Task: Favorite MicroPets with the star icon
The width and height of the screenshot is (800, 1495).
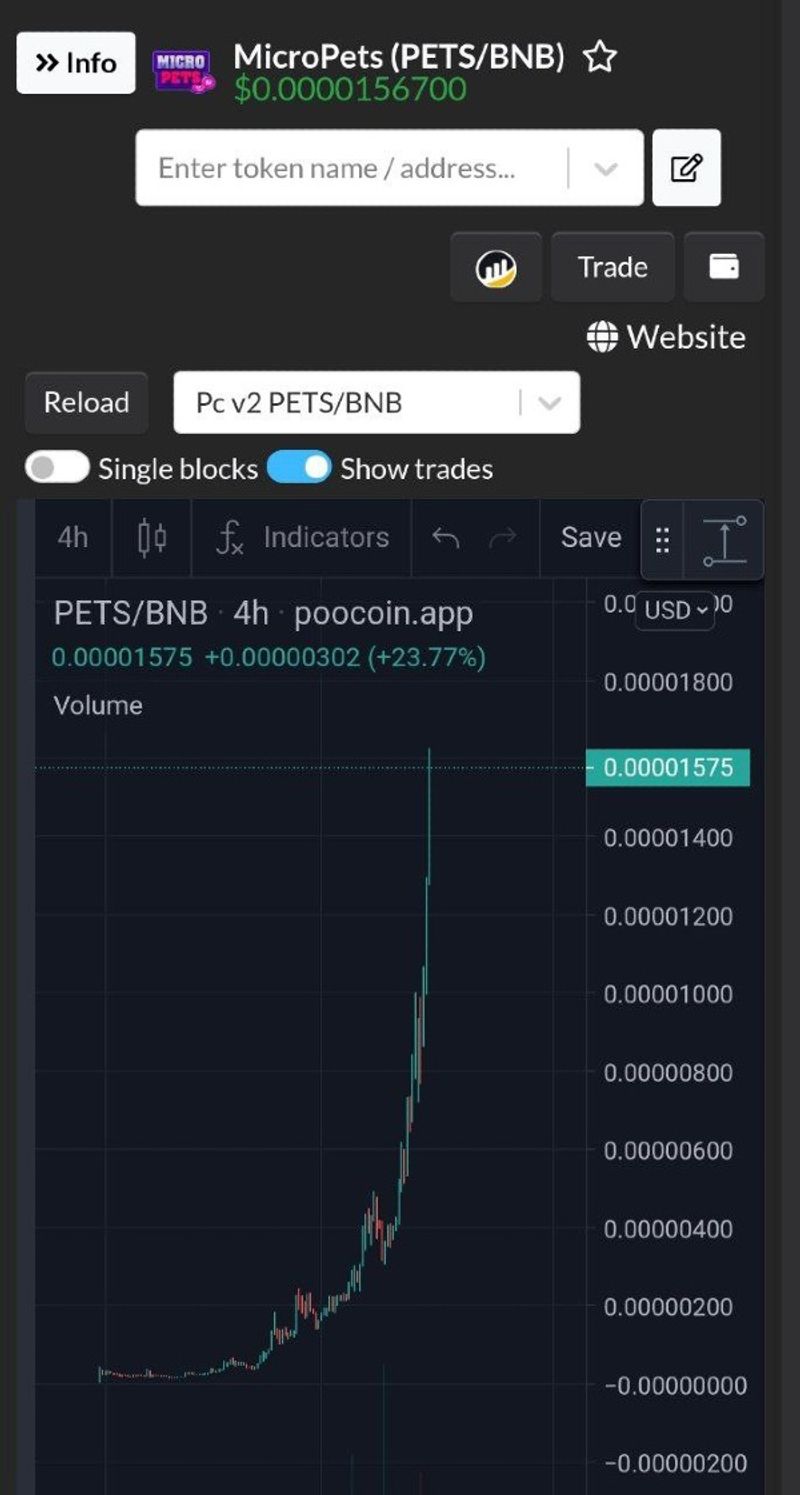Action: click(x=599, y=57)
